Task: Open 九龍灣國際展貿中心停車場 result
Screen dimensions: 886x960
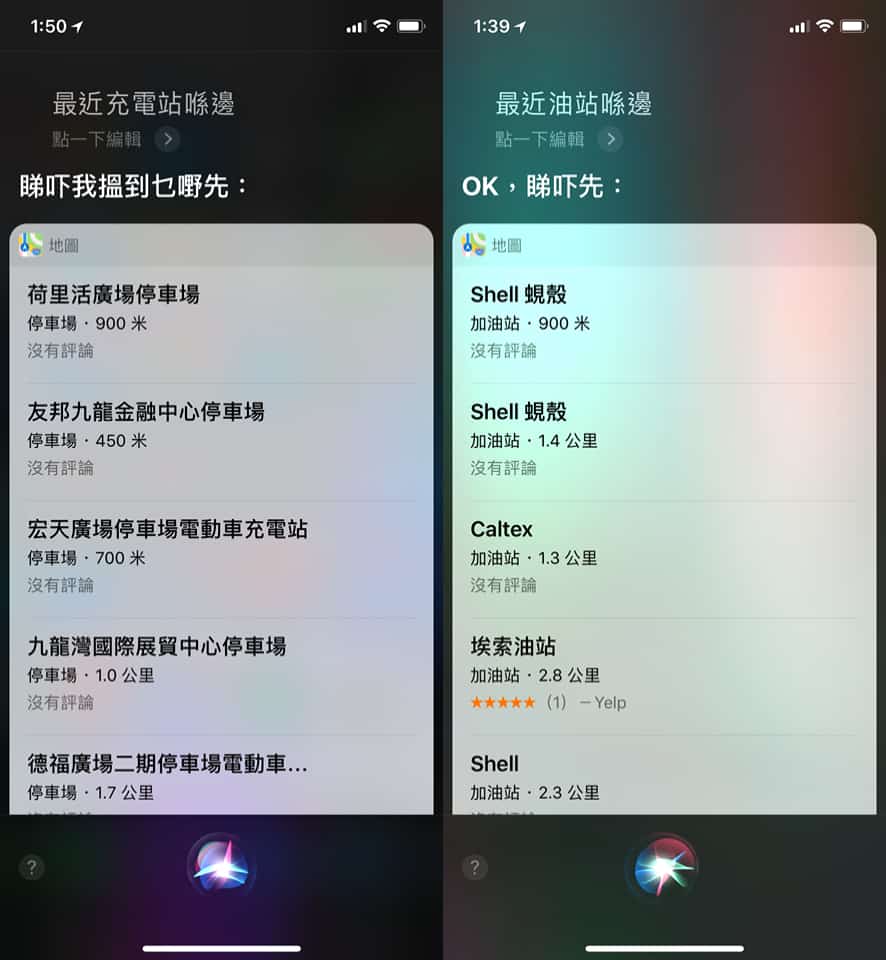Action: pos(220,673)
